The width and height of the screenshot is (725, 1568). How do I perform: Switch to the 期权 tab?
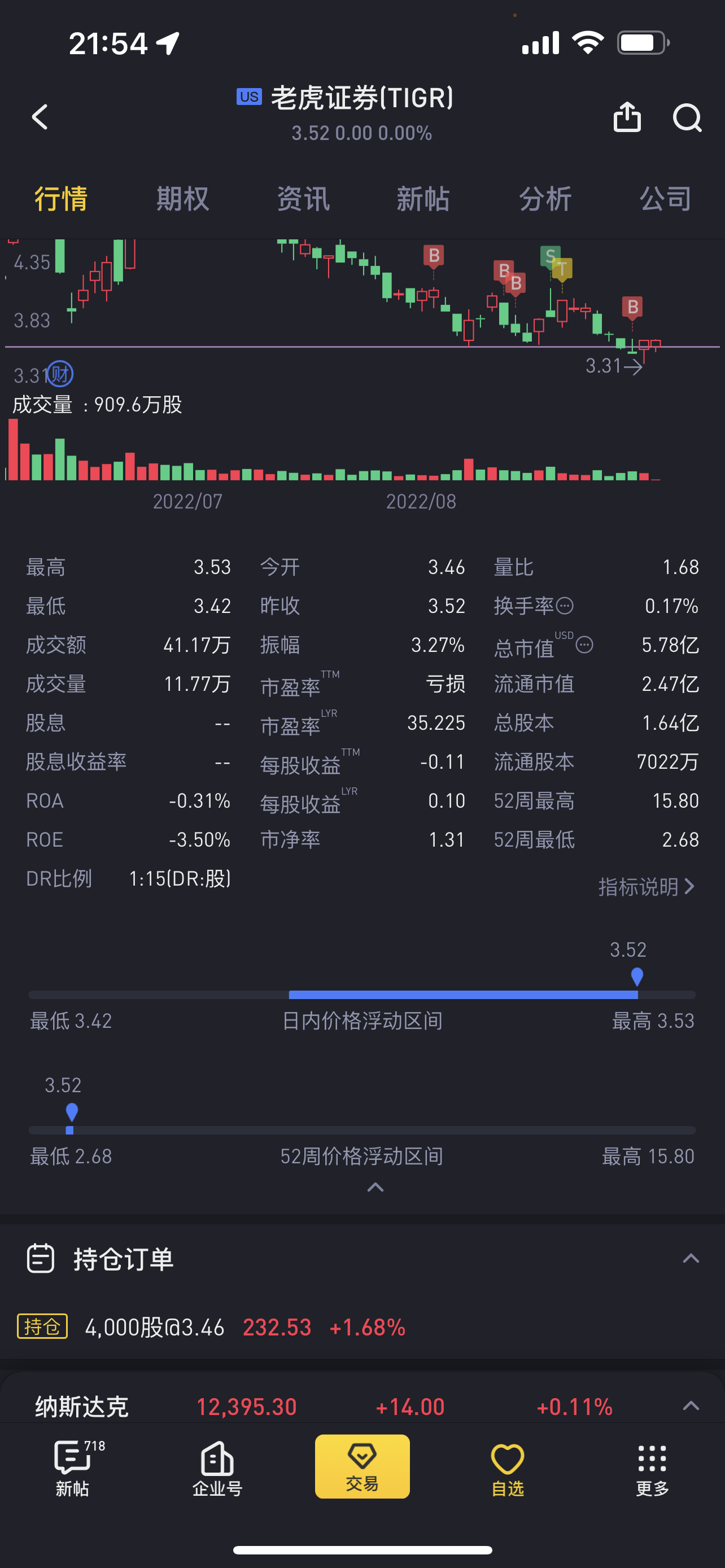(182, 199)
